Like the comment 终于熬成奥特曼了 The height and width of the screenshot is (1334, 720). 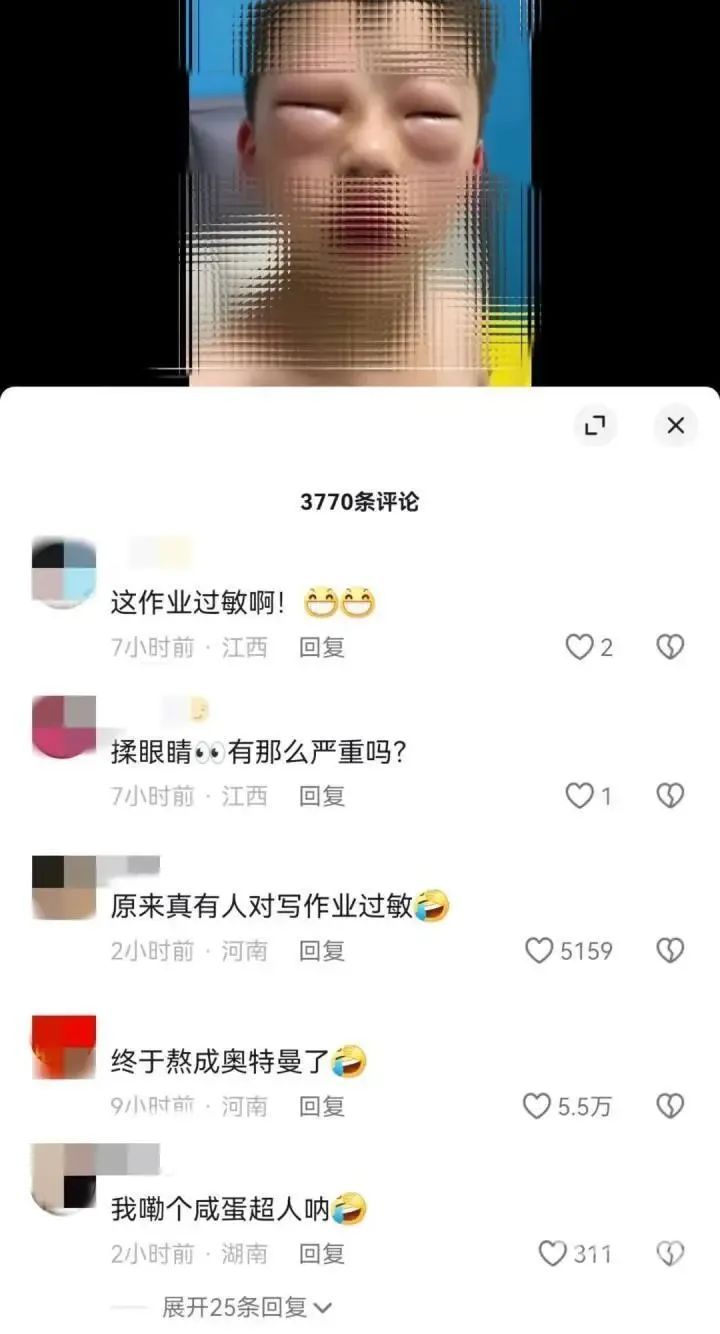[538, 1106]
